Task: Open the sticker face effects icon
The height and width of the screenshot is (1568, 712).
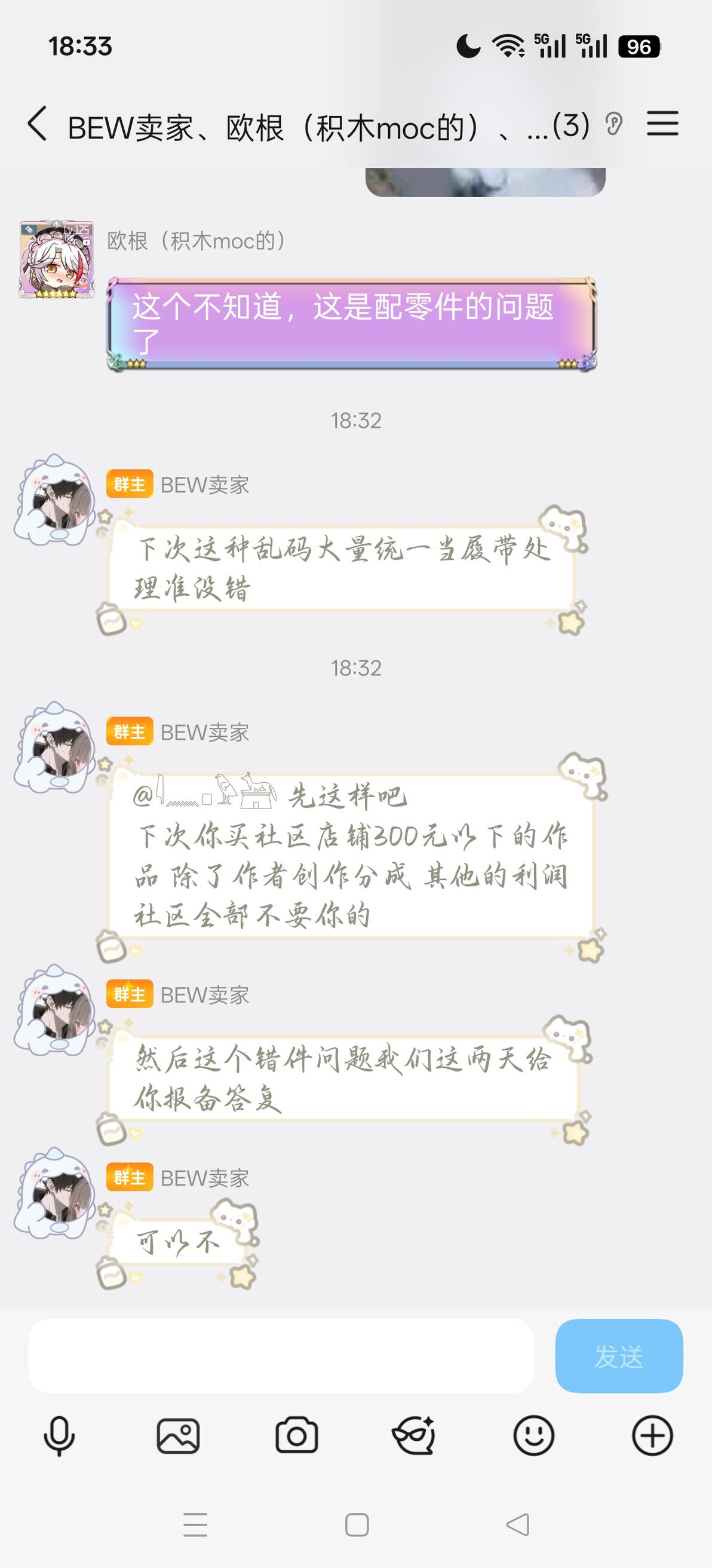Action: coord(414,1436)
